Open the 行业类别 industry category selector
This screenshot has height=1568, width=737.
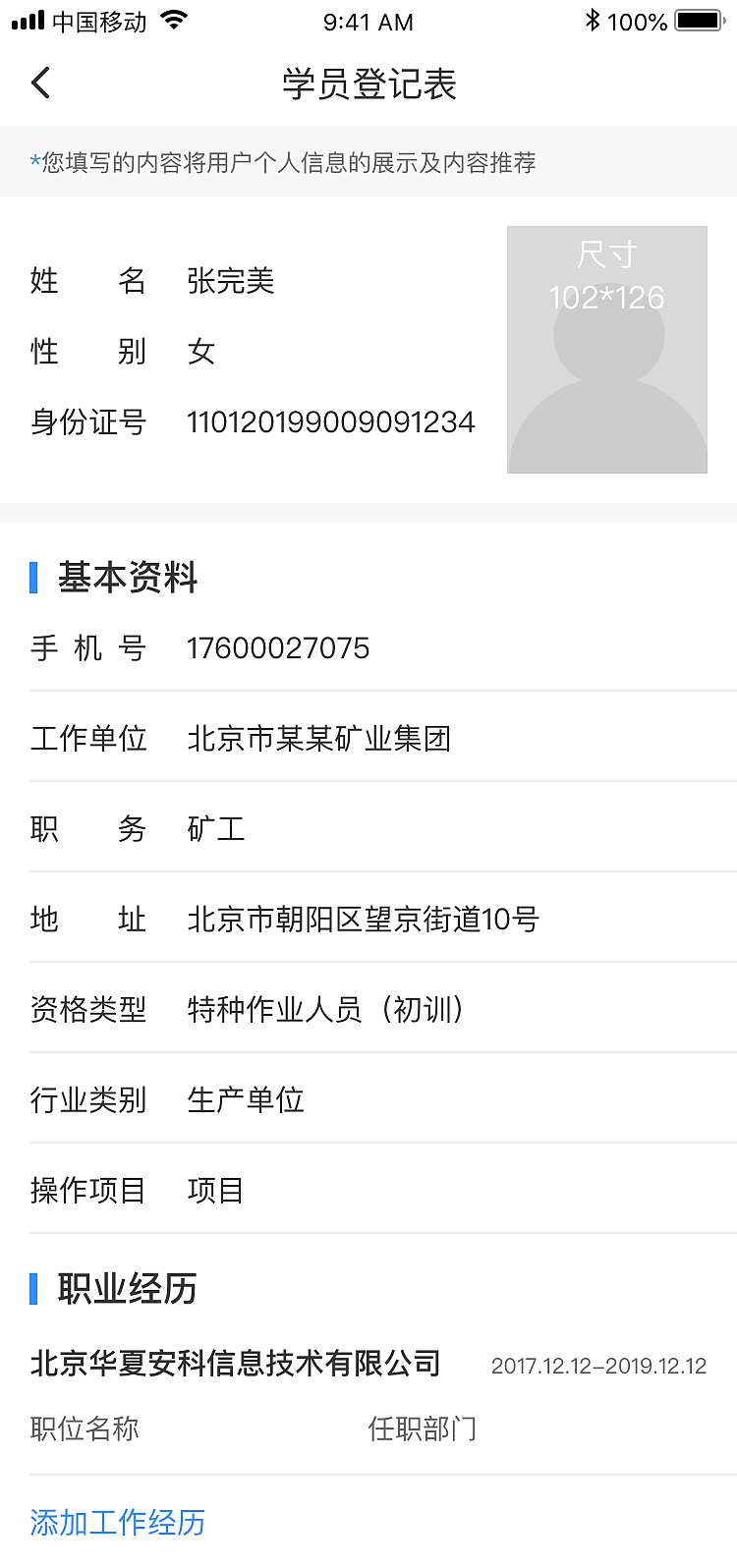pos(246,1100)
